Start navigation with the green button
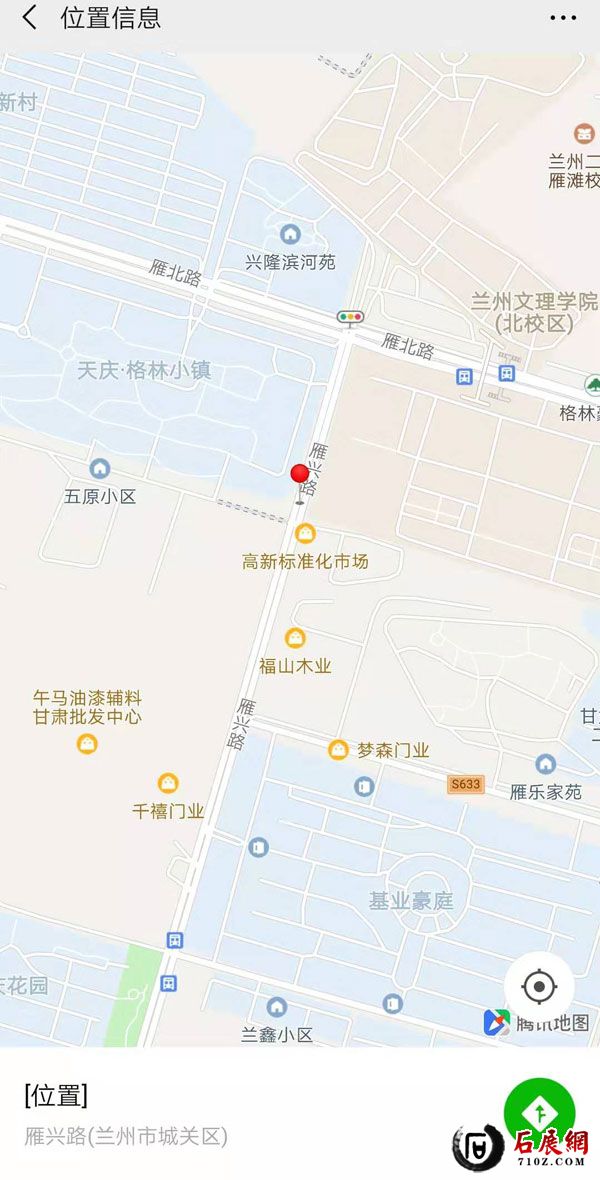Screen dimensions: 600x1180 539,1111
